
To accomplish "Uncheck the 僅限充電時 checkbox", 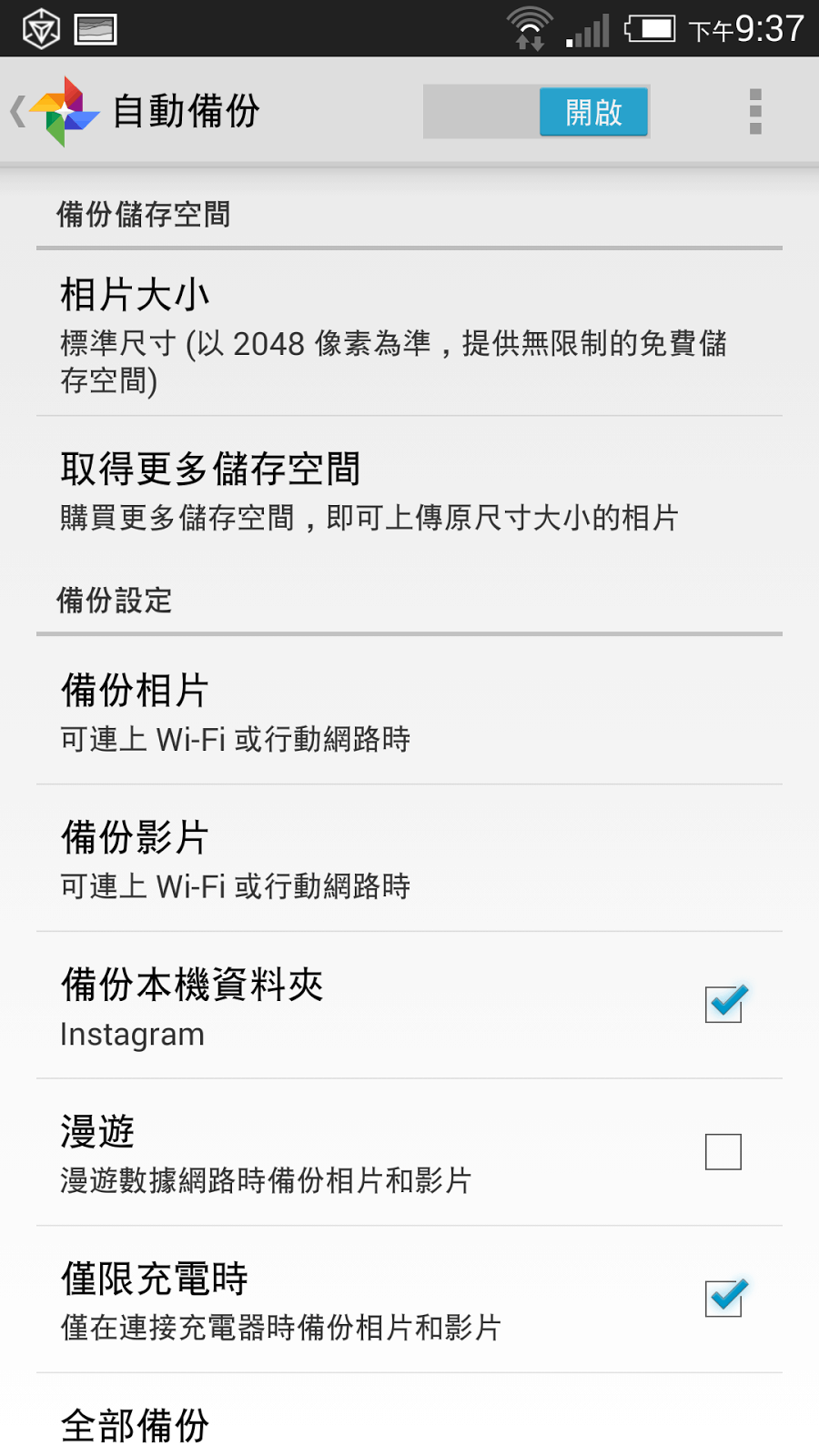I will point(724,1299).
